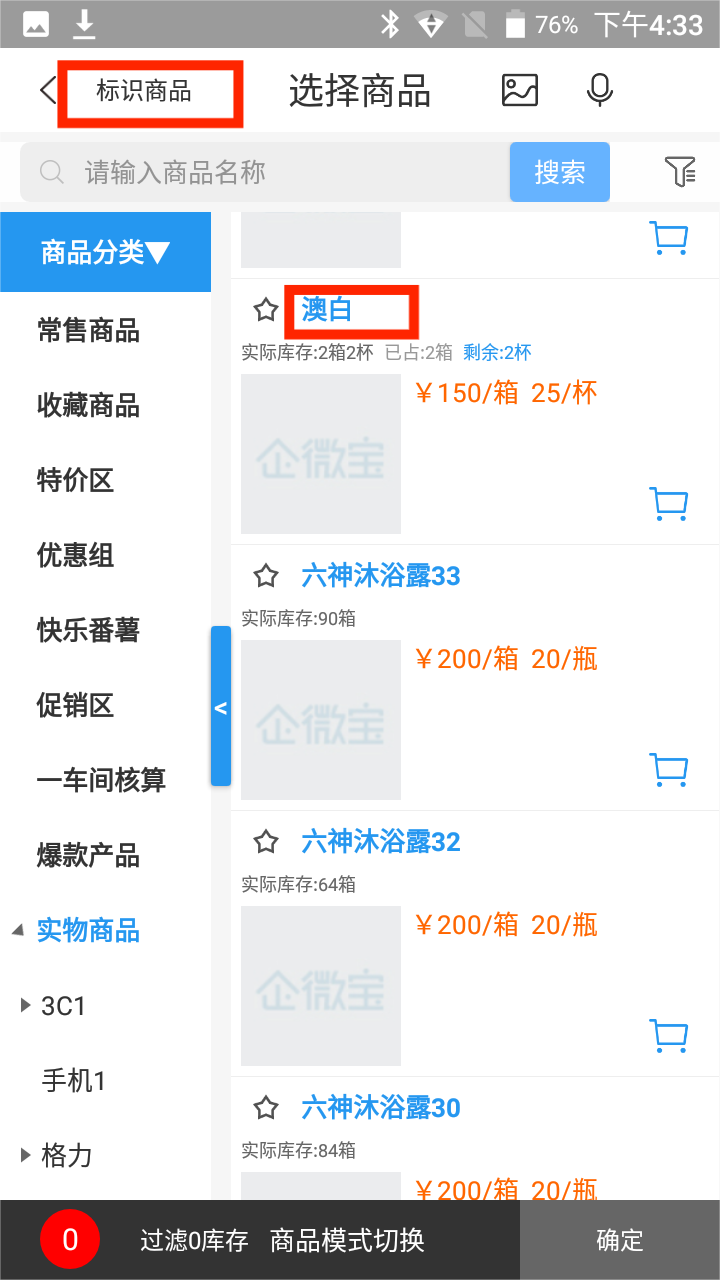Add 澳白 to the cart
The width and height of the screenshot is (720, 1280).
click(668, 503)
